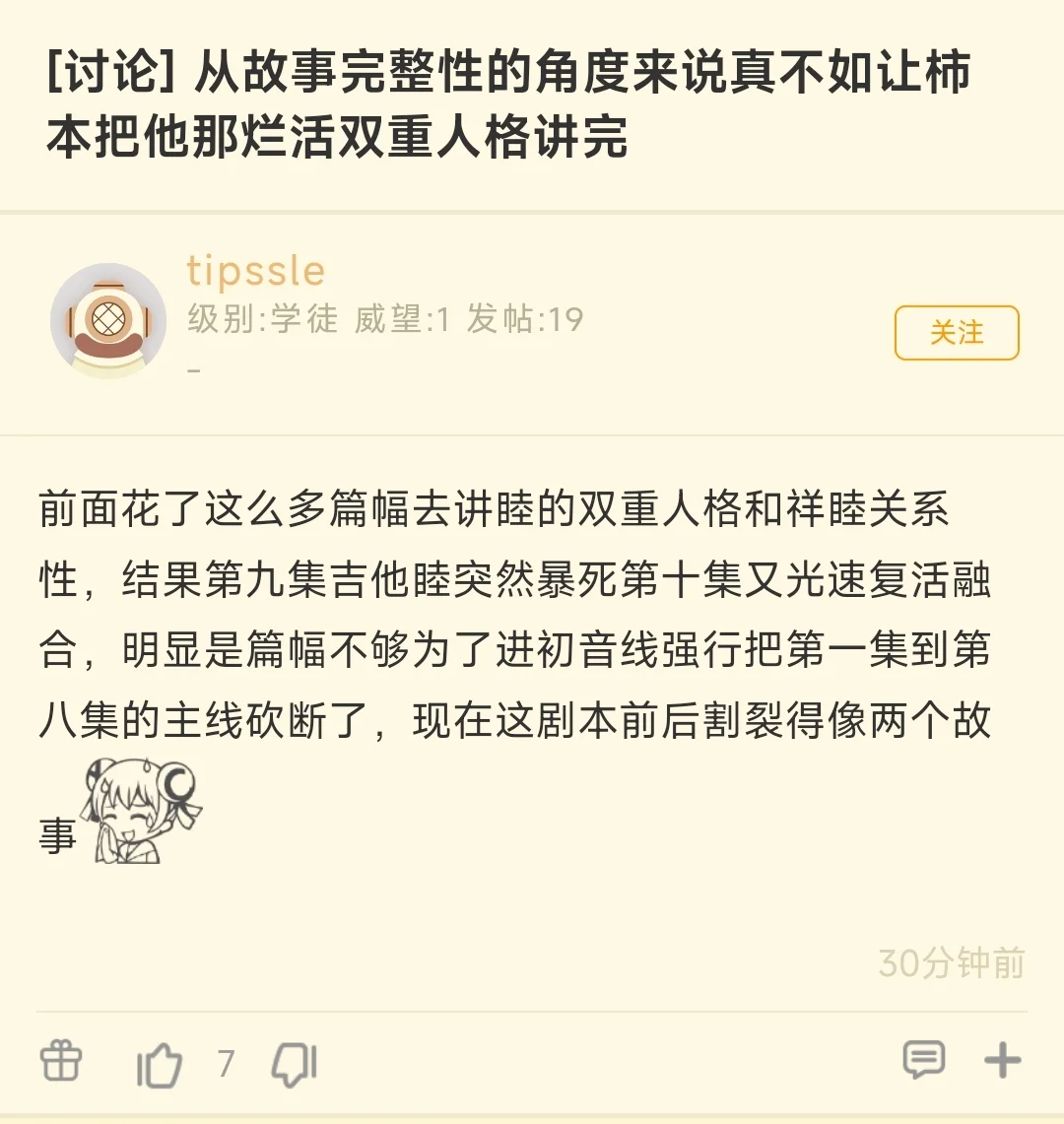Downvote this post with thumbs down
The height and width of the screenshot is (1124, 1064).
tap(294, 1064)
